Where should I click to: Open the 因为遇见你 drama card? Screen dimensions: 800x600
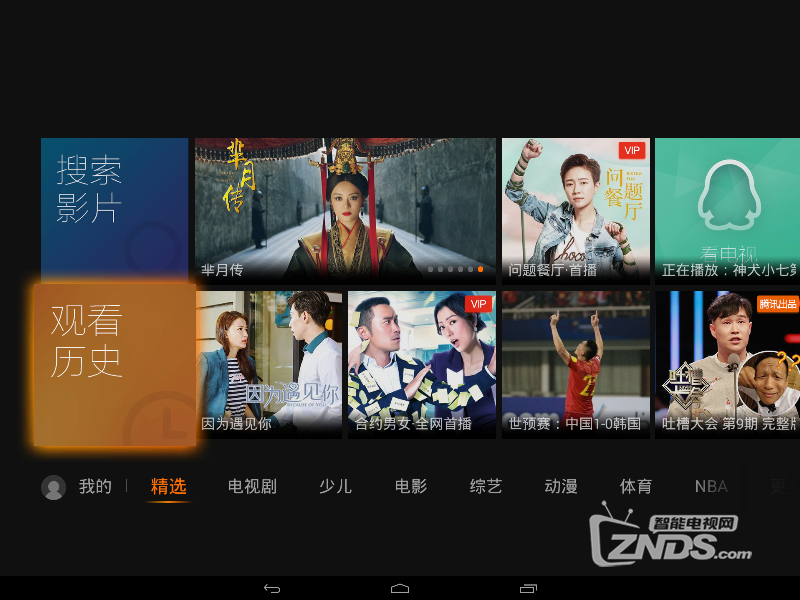pos(268,364)
